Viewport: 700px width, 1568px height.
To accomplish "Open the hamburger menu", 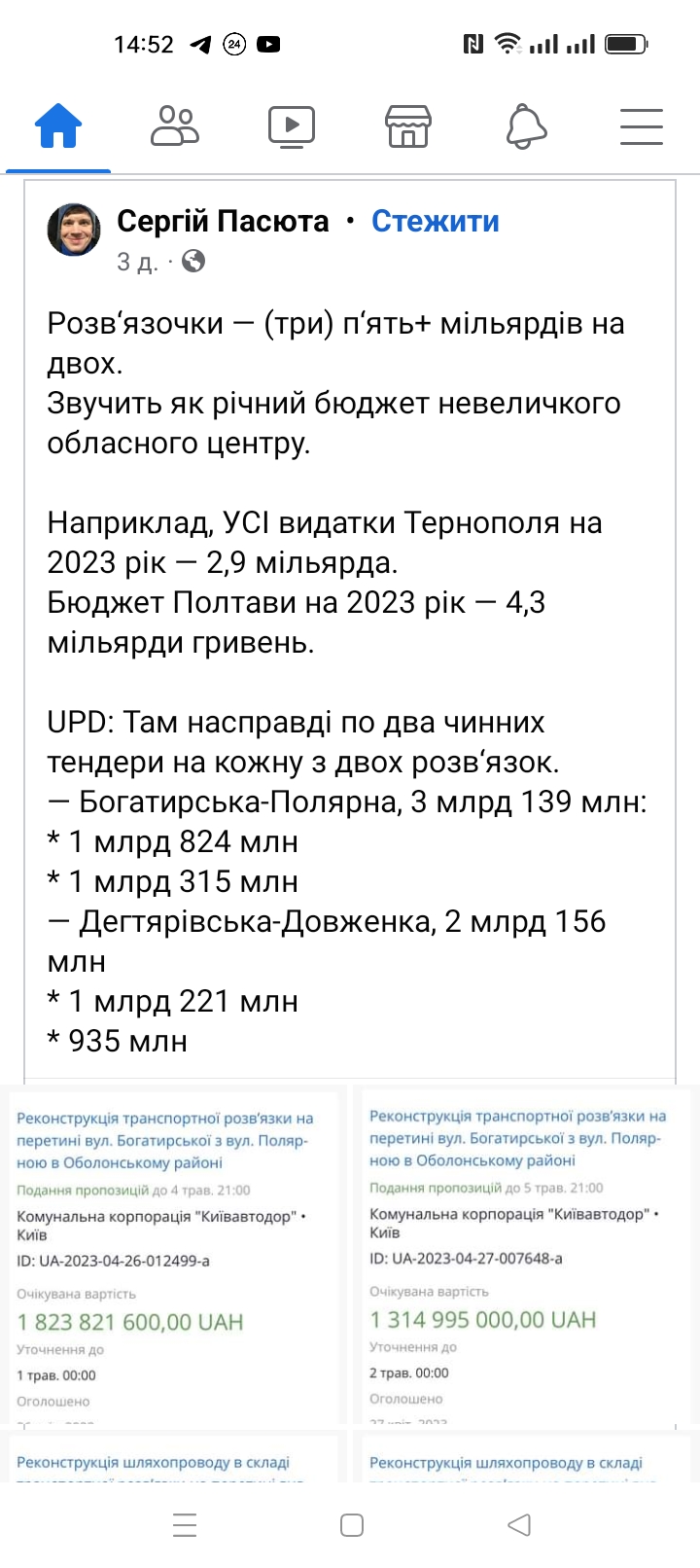I will [641, 126].
